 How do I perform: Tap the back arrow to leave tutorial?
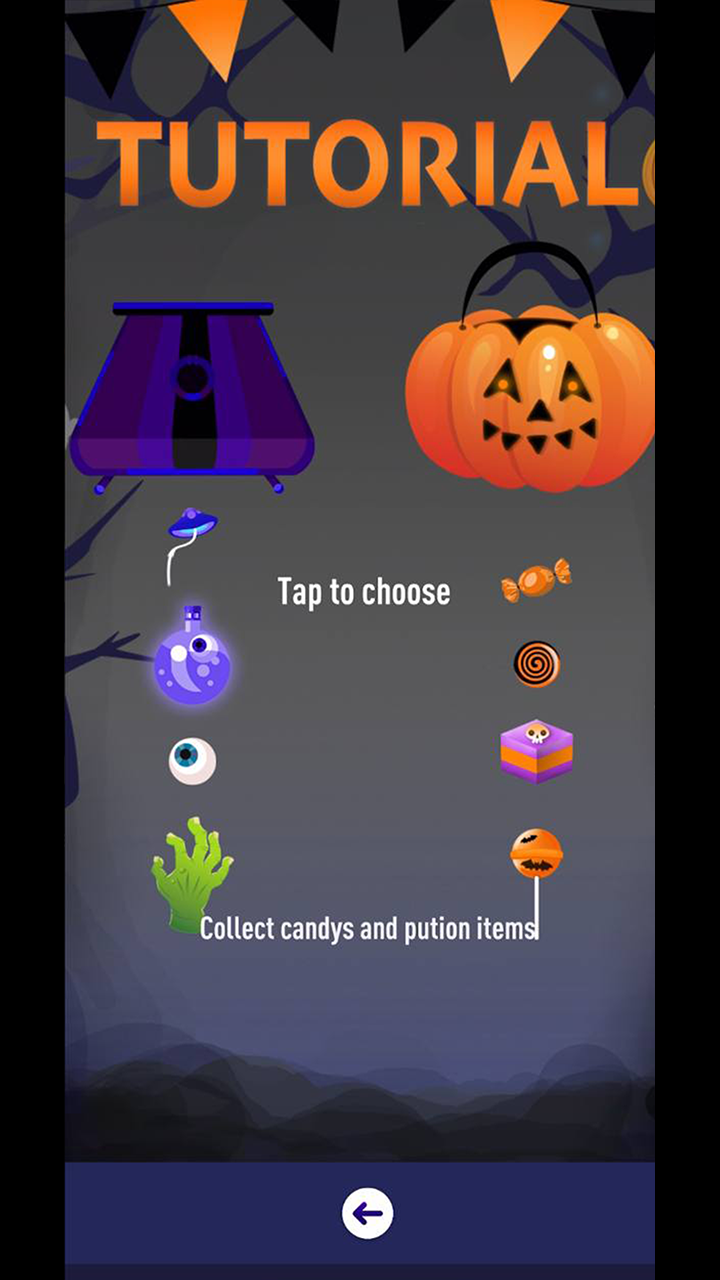pyautogui.click(x=367, y=1213)
